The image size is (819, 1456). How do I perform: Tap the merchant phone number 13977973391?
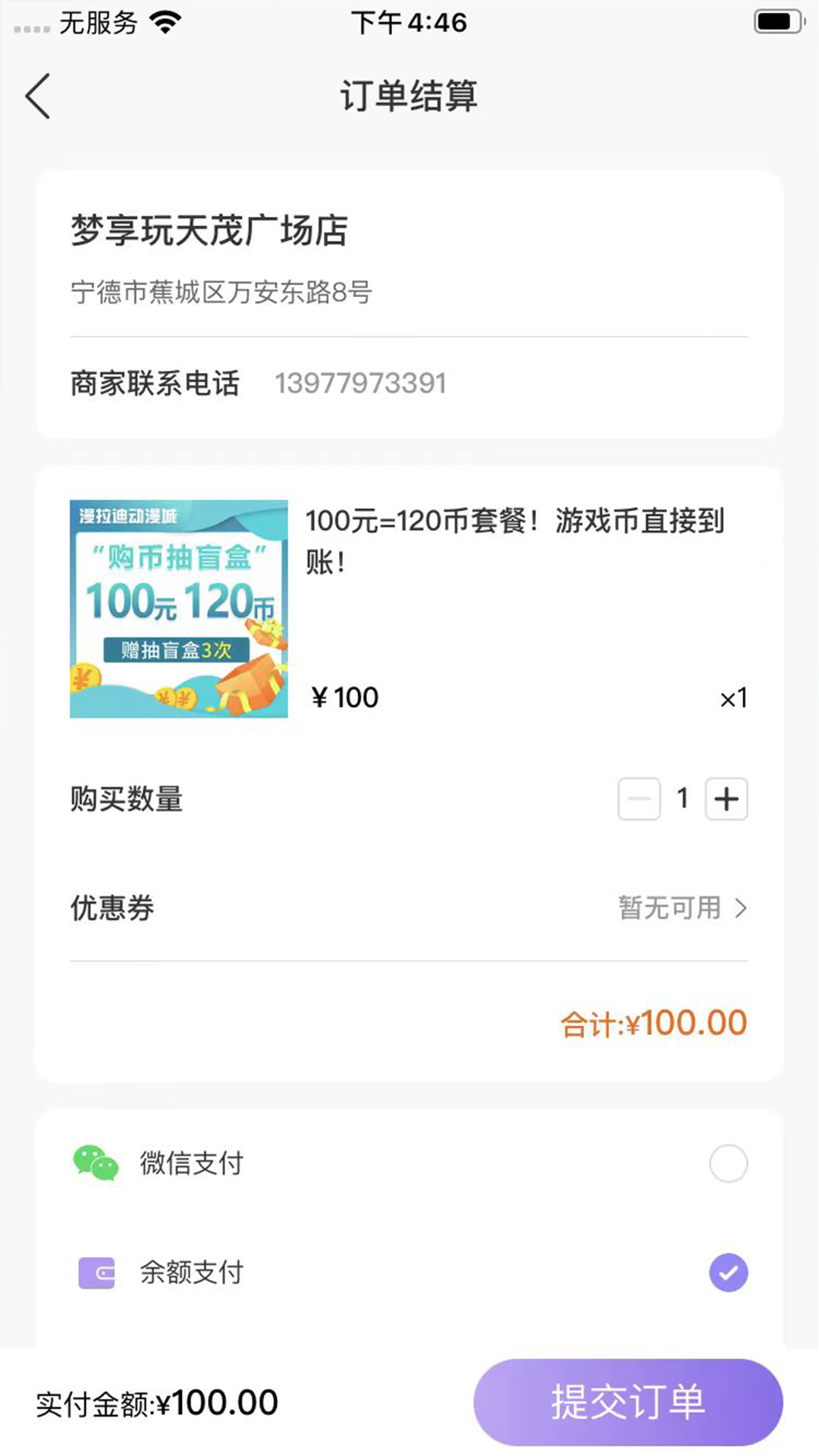pos(362,382)
